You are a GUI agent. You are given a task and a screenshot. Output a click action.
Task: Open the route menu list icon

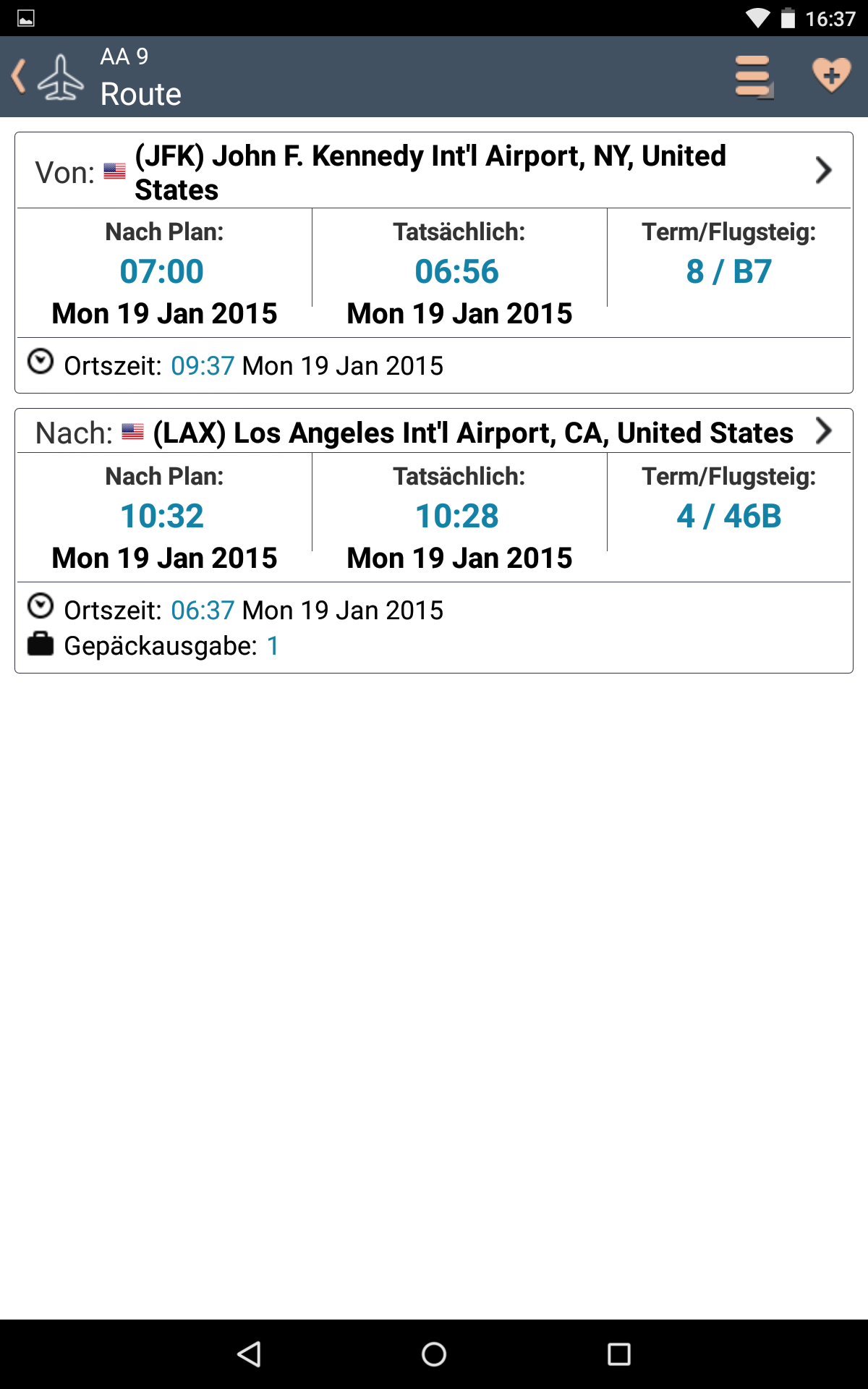(x=754, y=77)
